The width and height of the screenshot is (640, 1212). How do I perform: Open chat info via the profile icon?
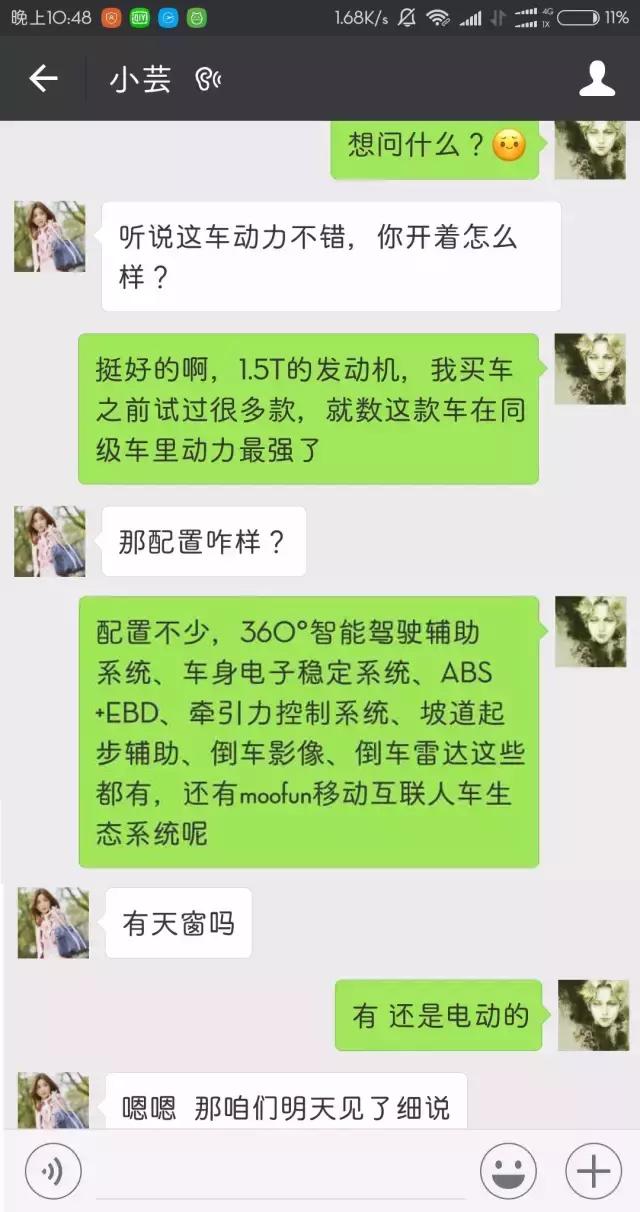tap(597, 79)
